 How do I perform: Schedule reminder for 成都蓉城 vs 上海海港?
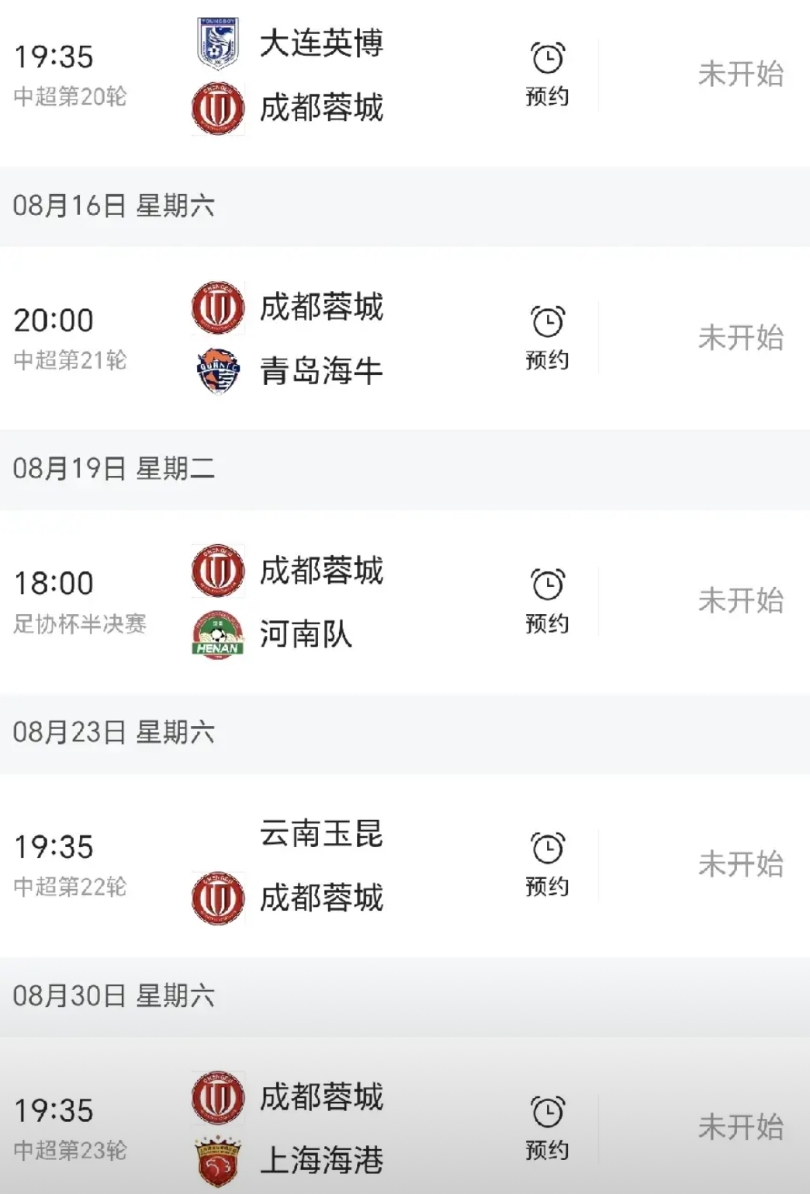pos(547,1129)
